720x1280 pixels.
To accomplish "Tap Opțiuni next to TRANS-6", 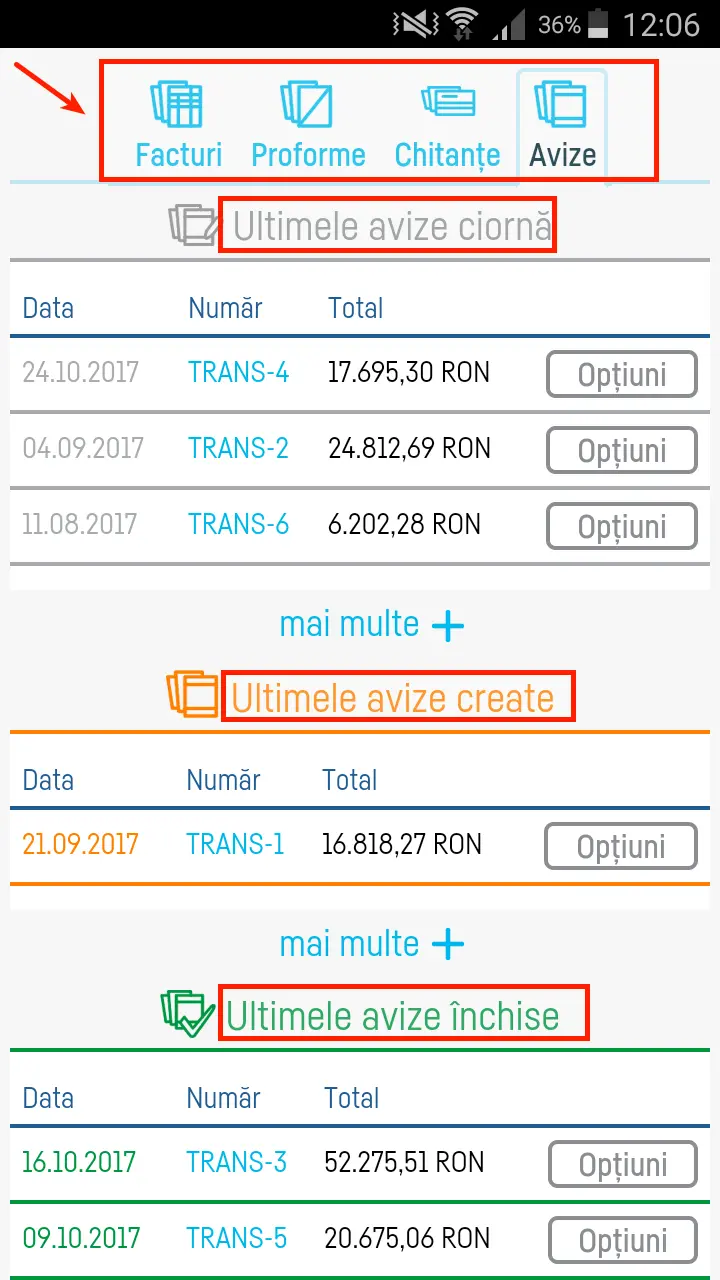I will click(621, 526).
